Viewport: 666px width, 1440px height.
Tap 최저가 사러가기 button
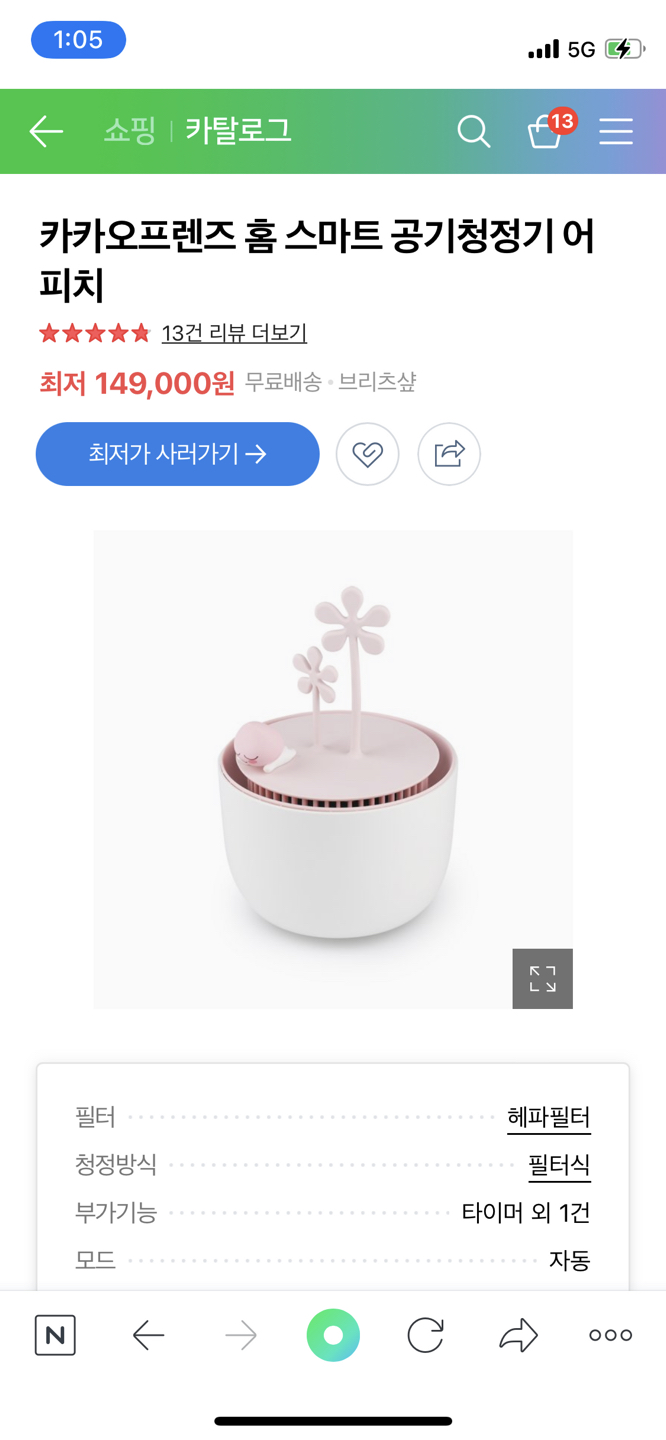[177, 454]
